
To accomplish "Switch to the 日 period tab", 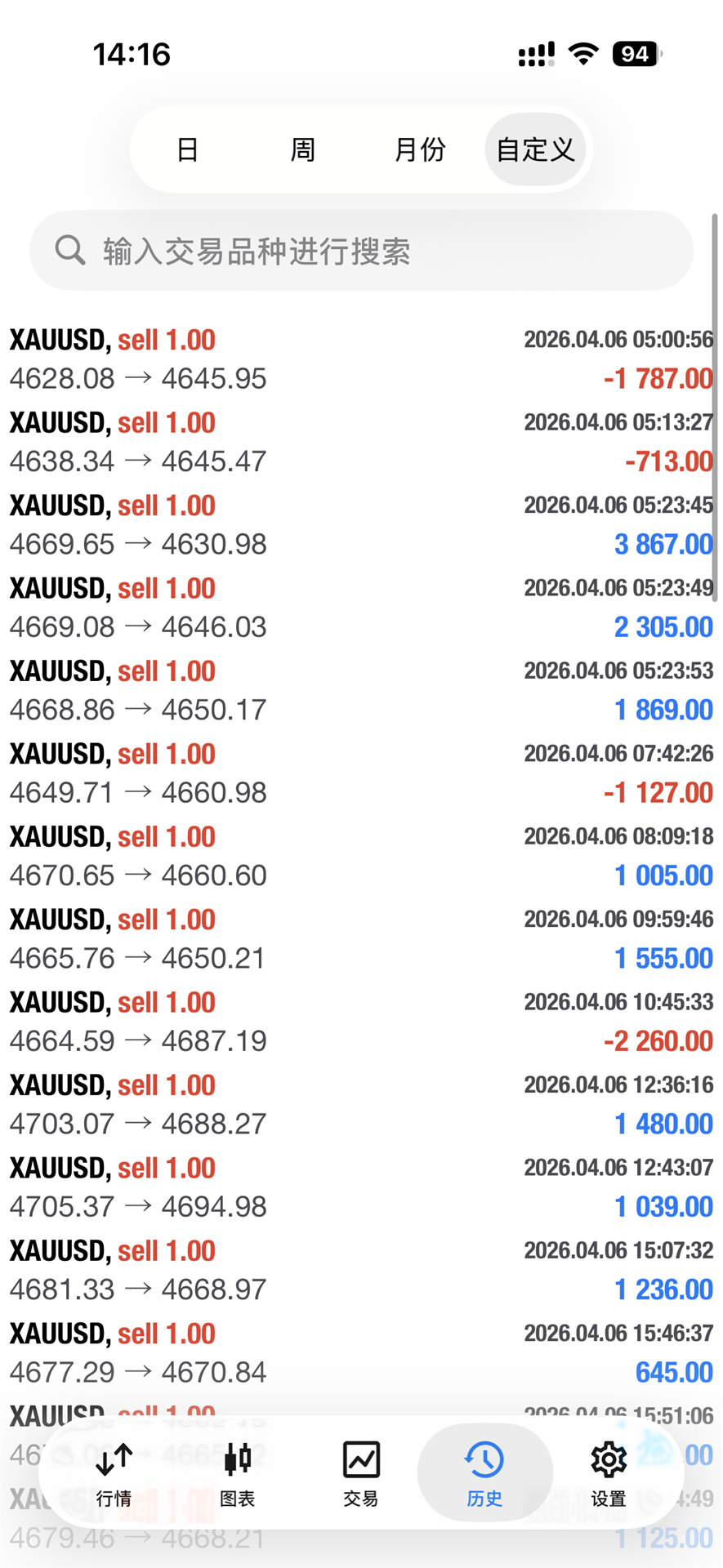I will click(x=188, y=149).
